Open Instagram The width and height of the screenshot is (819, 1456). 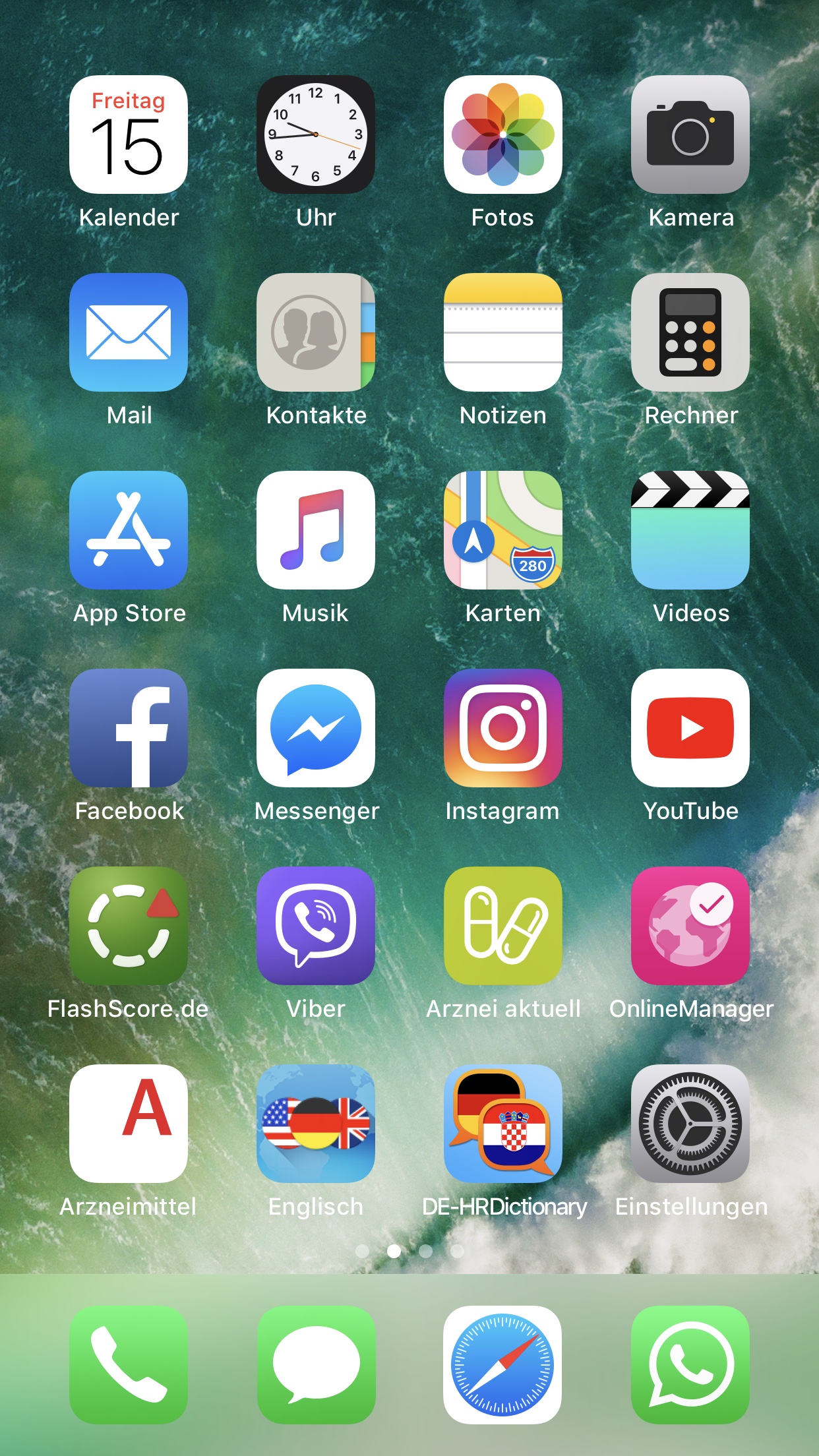503,728
